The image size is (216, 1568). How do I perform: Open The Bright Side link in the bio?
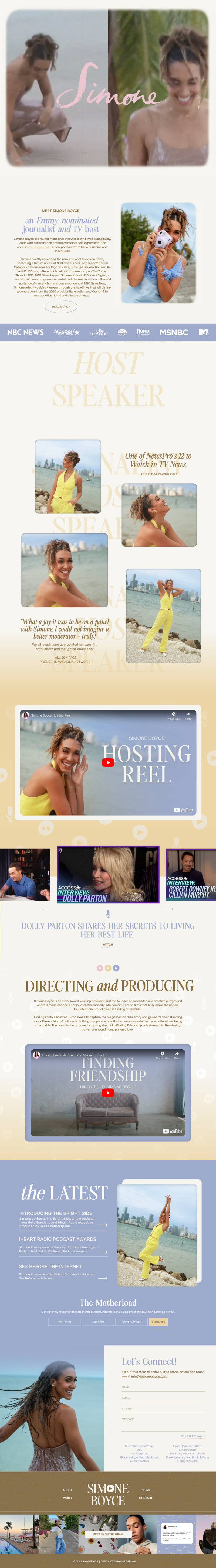click(x=40, y=247)
